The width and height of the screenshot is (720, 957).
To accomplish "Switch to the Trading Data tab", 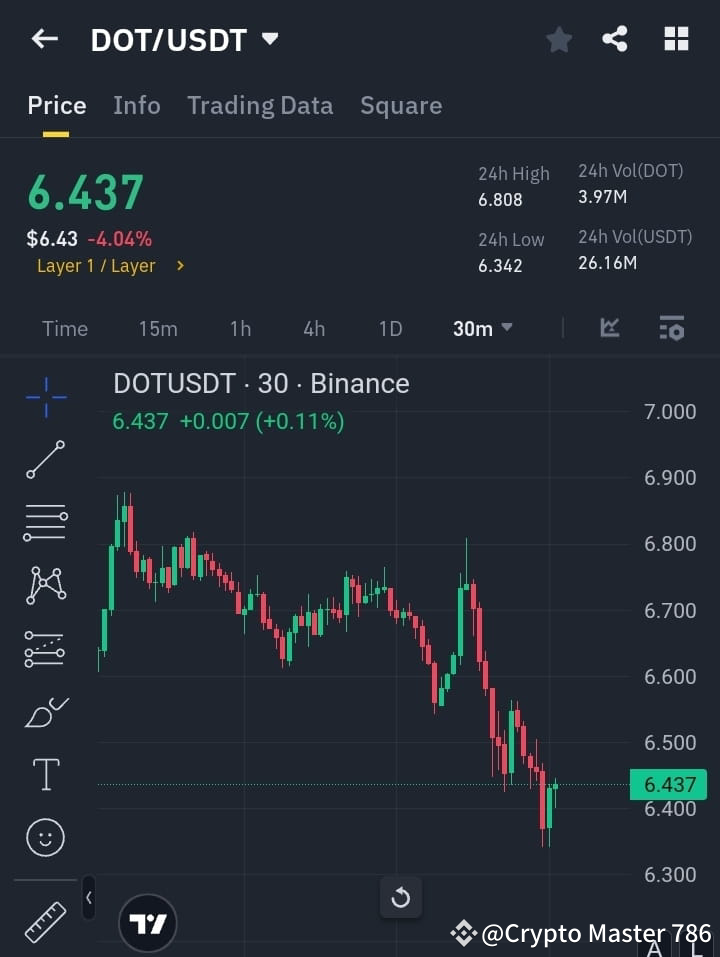I will click(260, 105).
